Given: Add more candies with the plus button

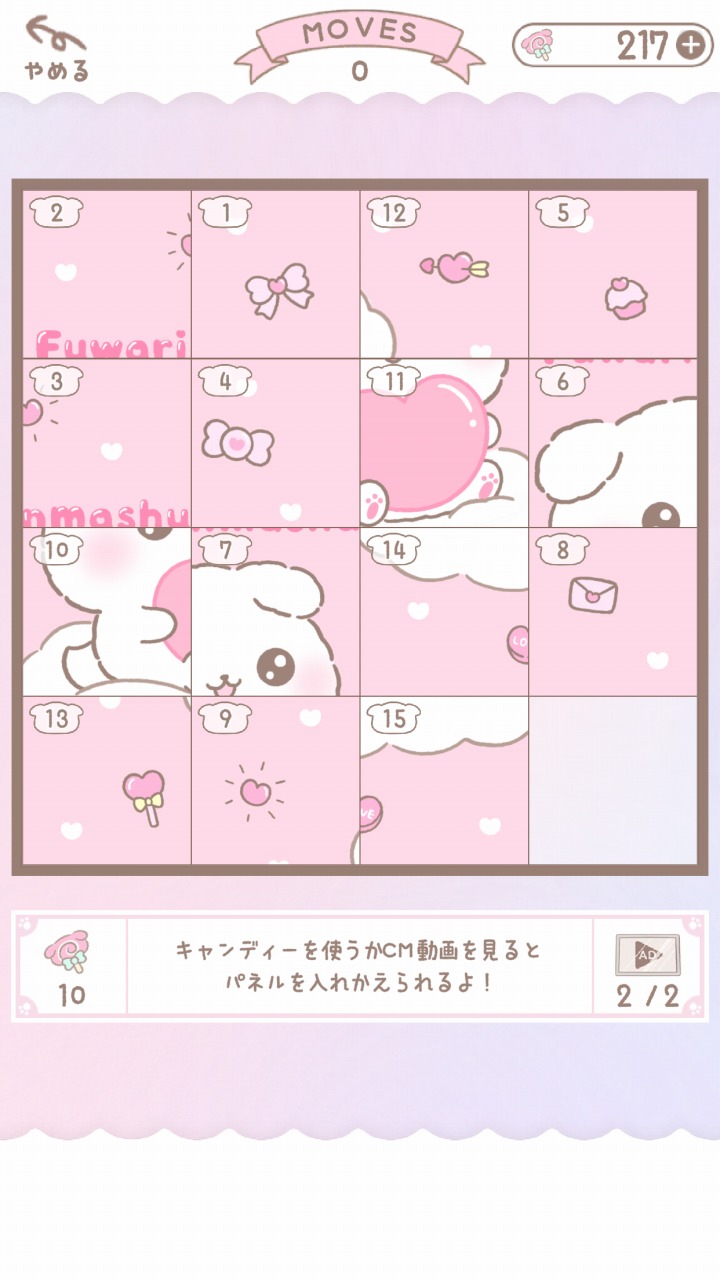Looking at the screenshot, I should coord(690,45).
